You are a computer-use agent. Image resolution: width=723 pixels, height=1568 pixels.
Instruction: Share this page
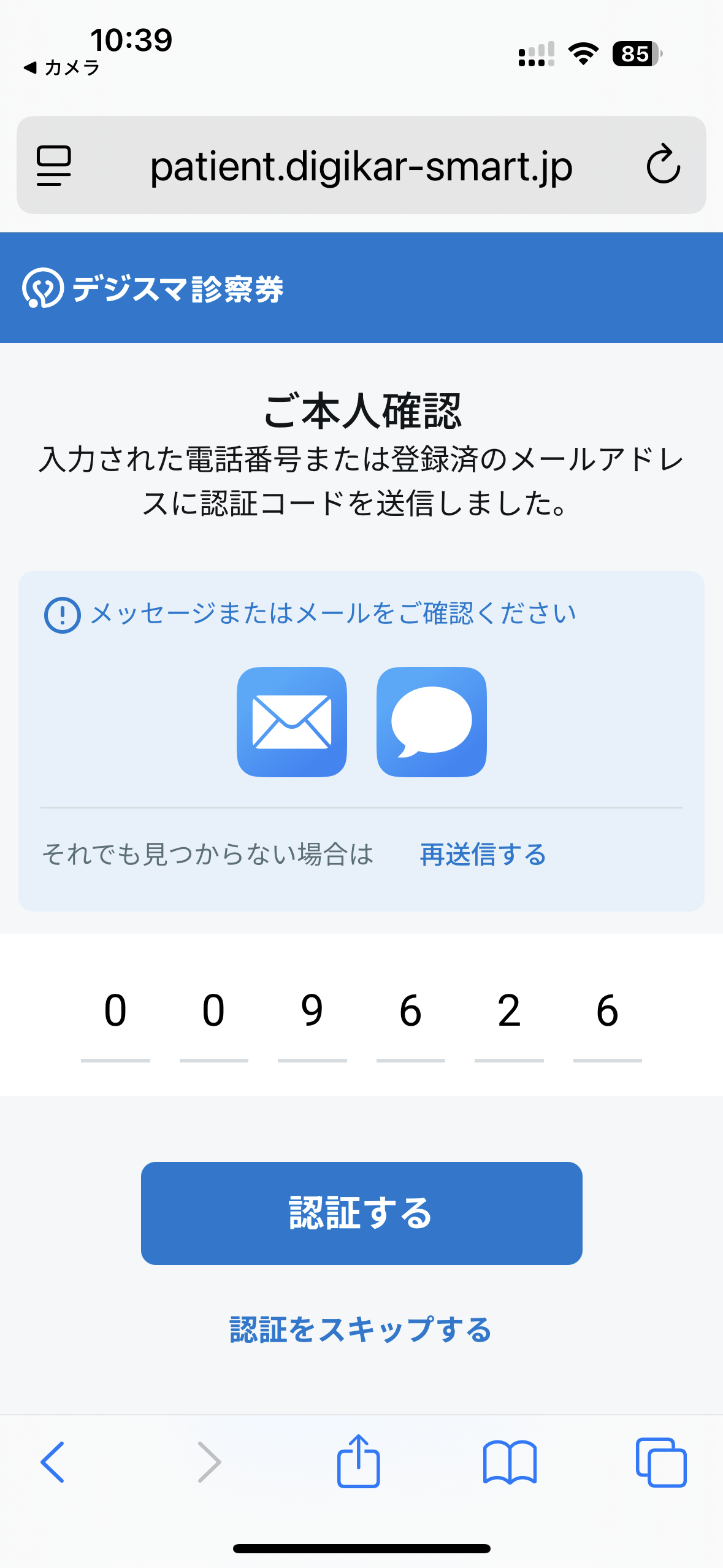(359, 1461)
